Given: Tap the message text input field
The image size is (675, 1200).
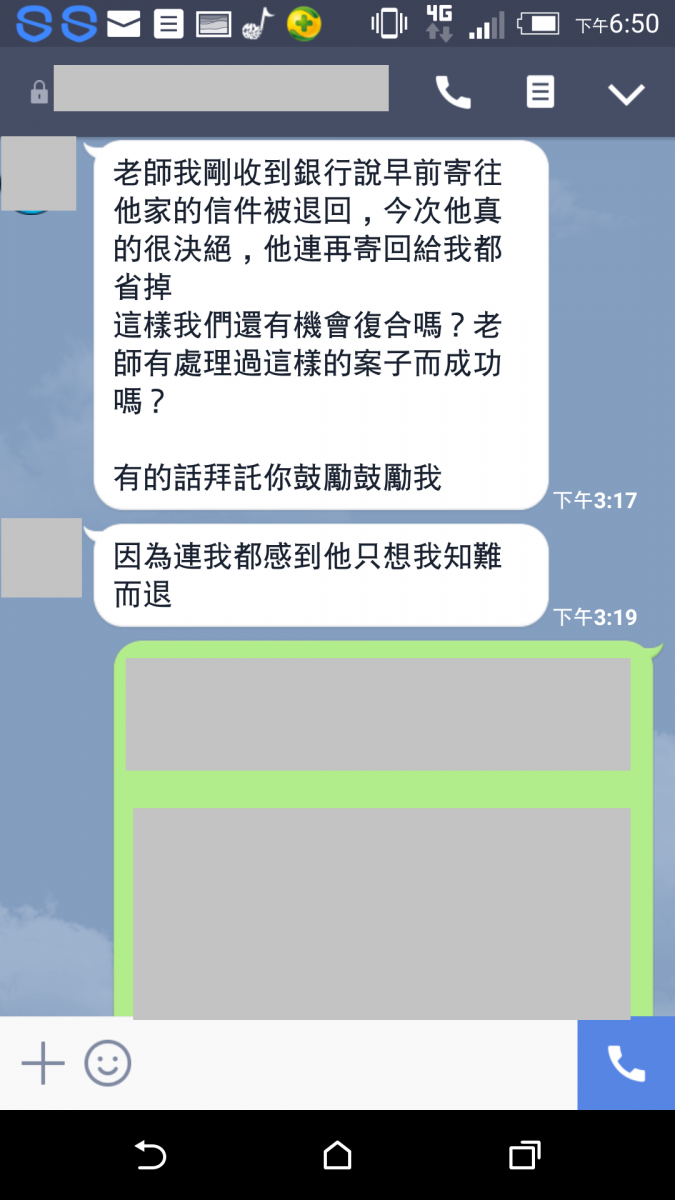Looking at the screenshot, I should 350,1063.
